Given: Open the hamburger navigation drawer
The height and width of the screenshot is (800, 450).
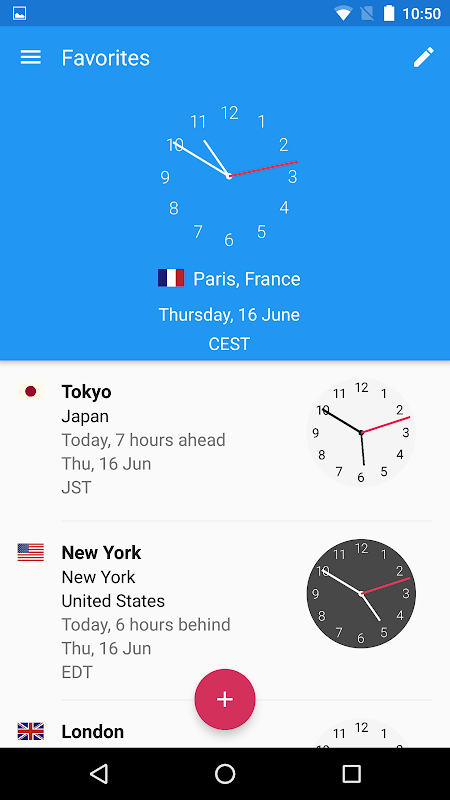Looking at the screenshot, I should point(31,57).
